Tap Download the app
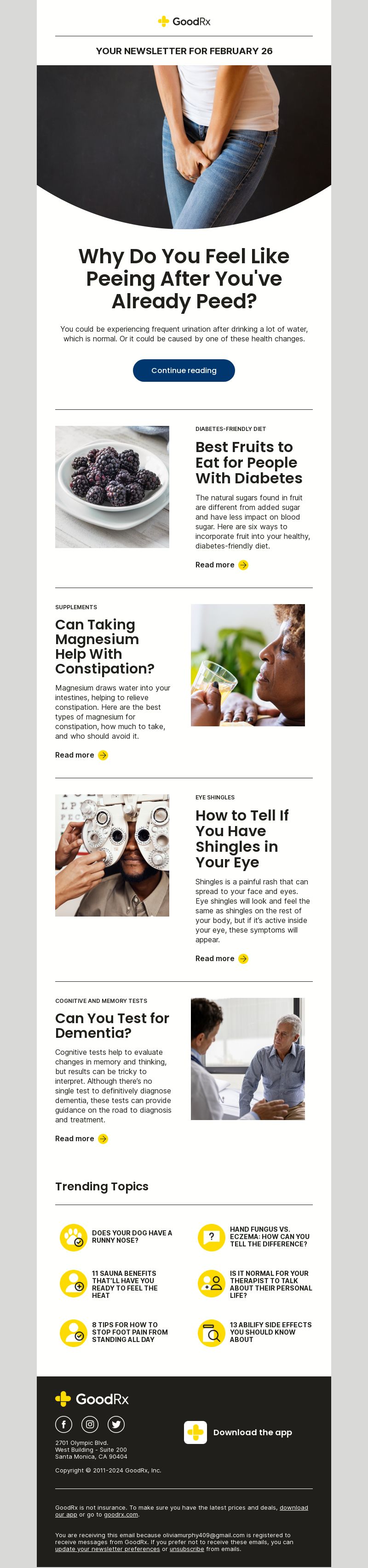This screenshot has height=1568, width=368. coord(238,1432)
